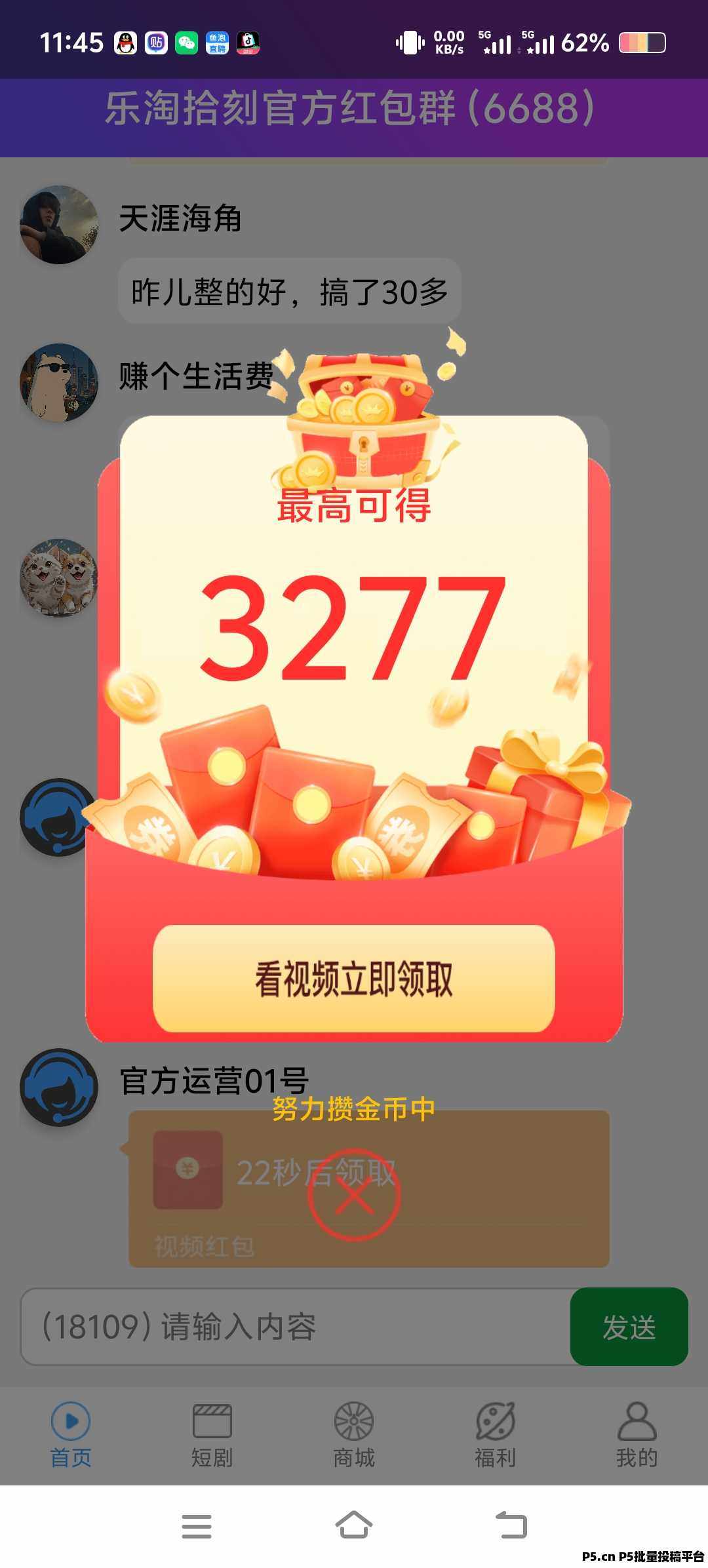Open 天涯海角's profile avatar
The height and width of the screenshot is (1568, 708).
click(x=59, y=225)
